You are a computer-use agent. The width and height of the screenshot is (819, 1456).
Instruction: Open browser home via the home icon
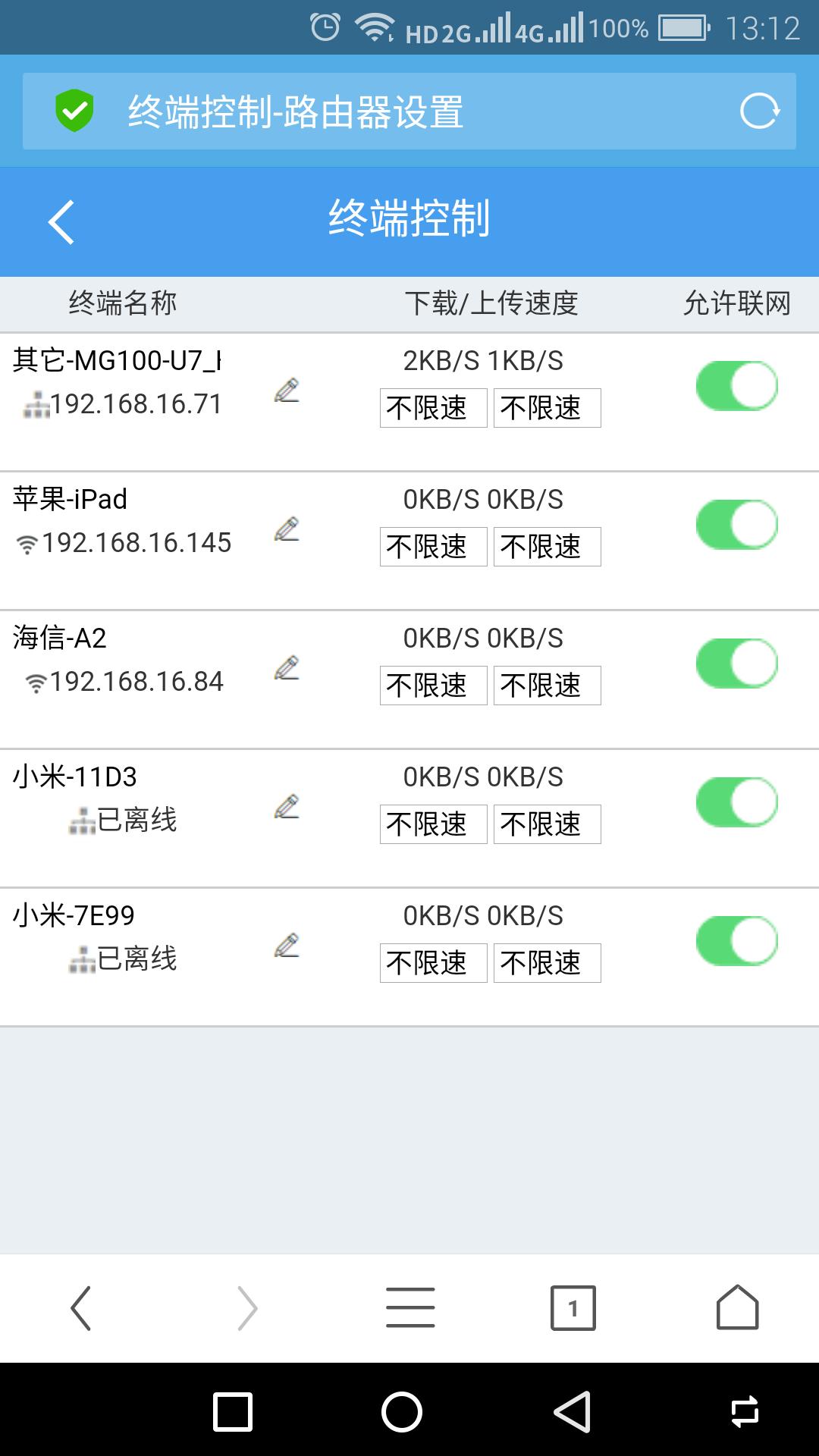point(736,1307)
